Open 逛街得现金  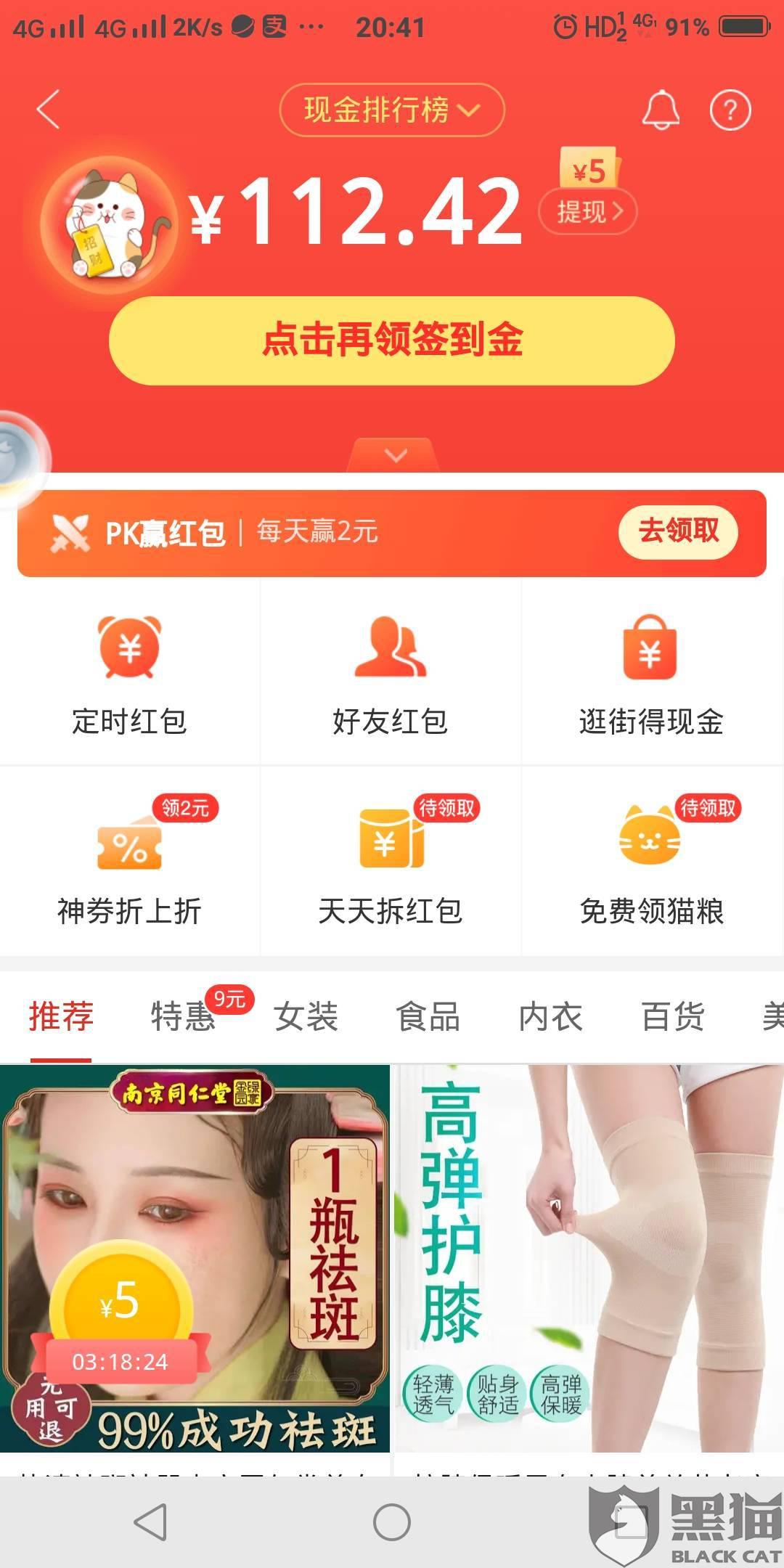coord(652,672)
